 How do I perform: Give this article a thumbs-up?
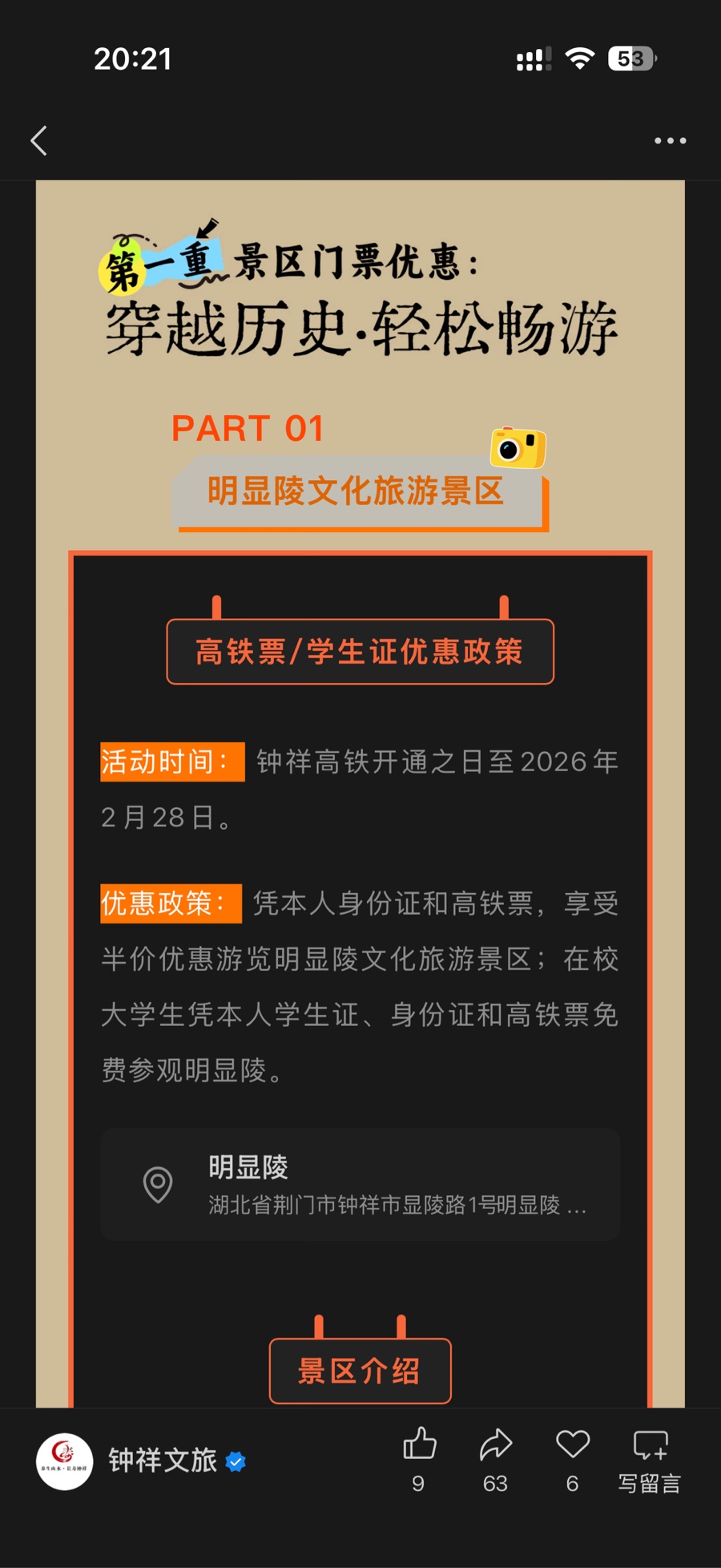[x=419, y=1445]
